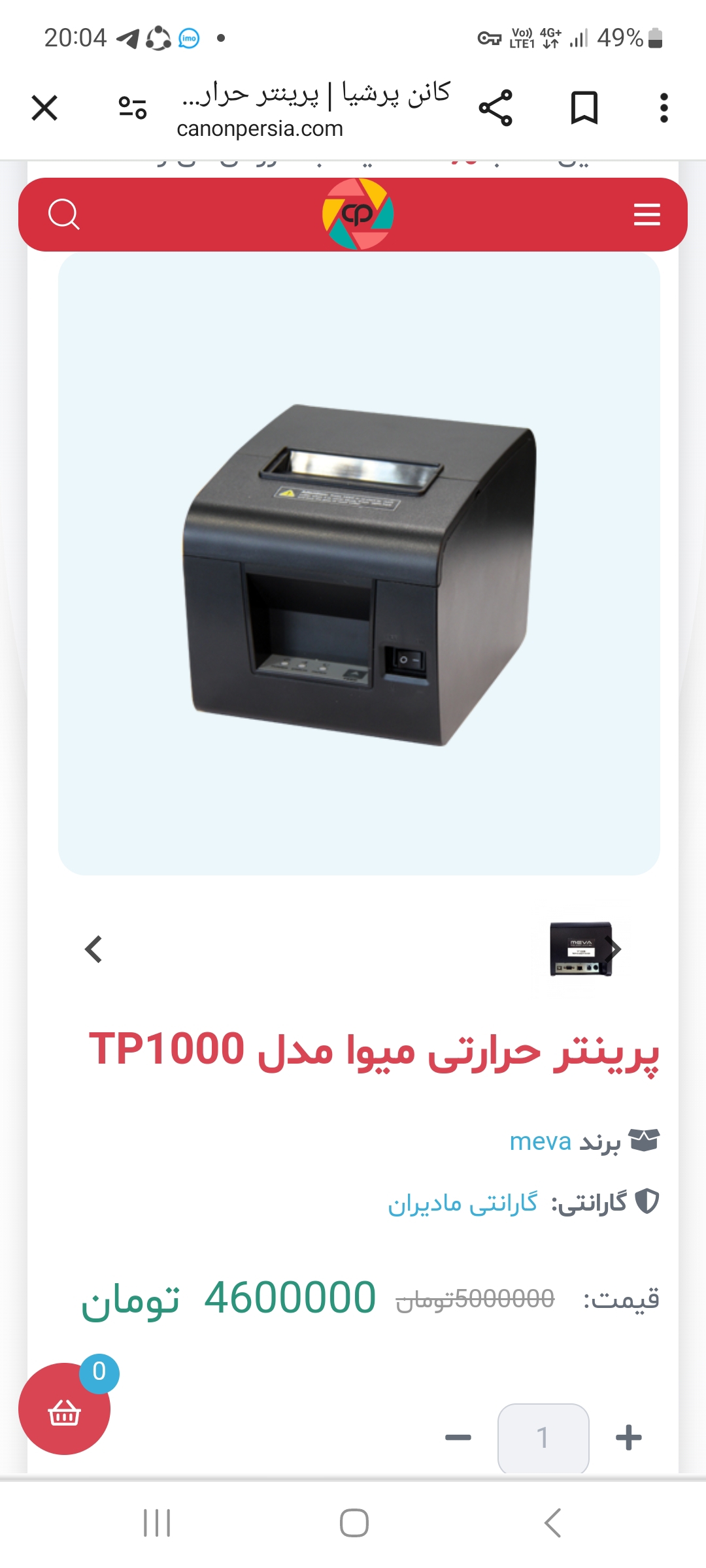
Task: Show previous gallery image
Action: [x=94, y=949]
